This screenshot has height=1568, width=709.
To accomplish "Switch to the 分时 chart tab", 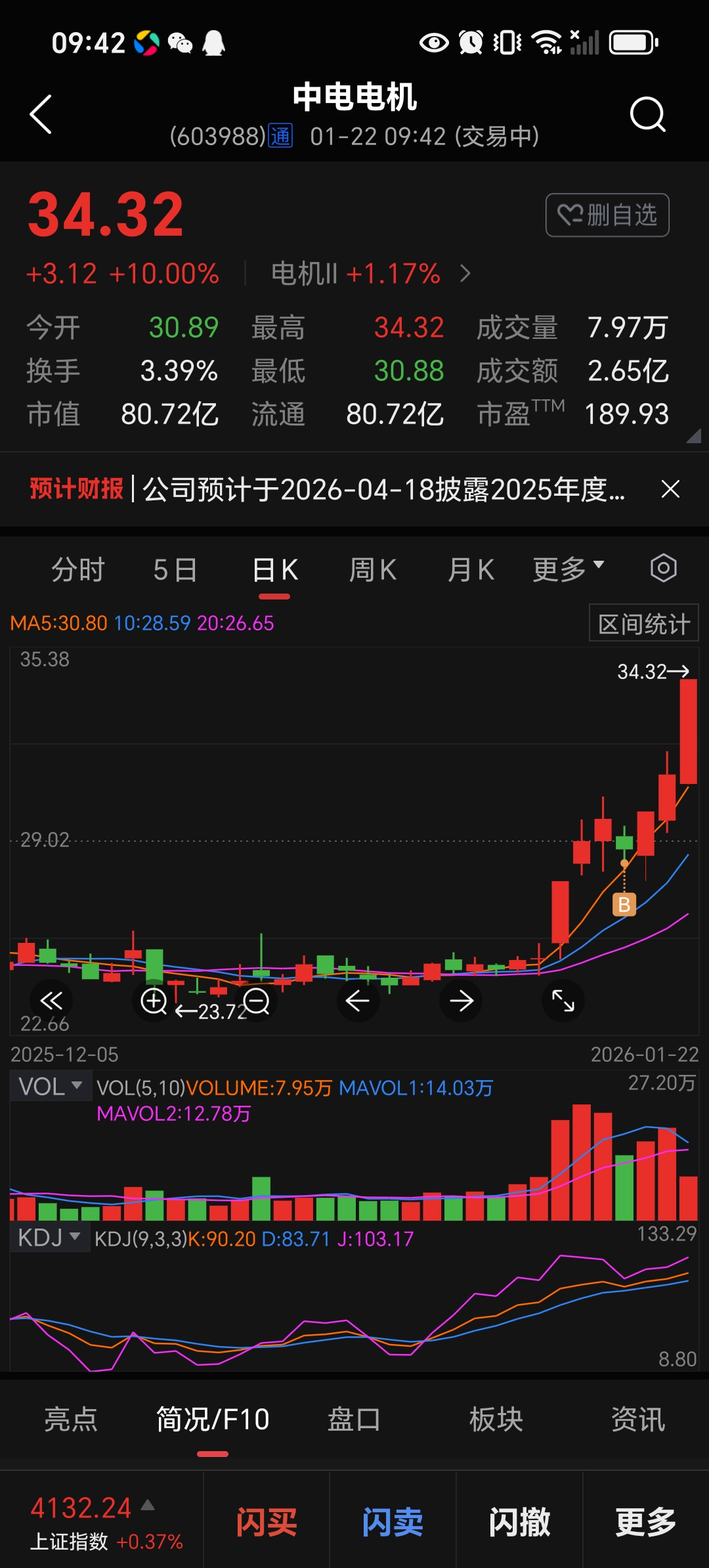I will click(78, 569).
